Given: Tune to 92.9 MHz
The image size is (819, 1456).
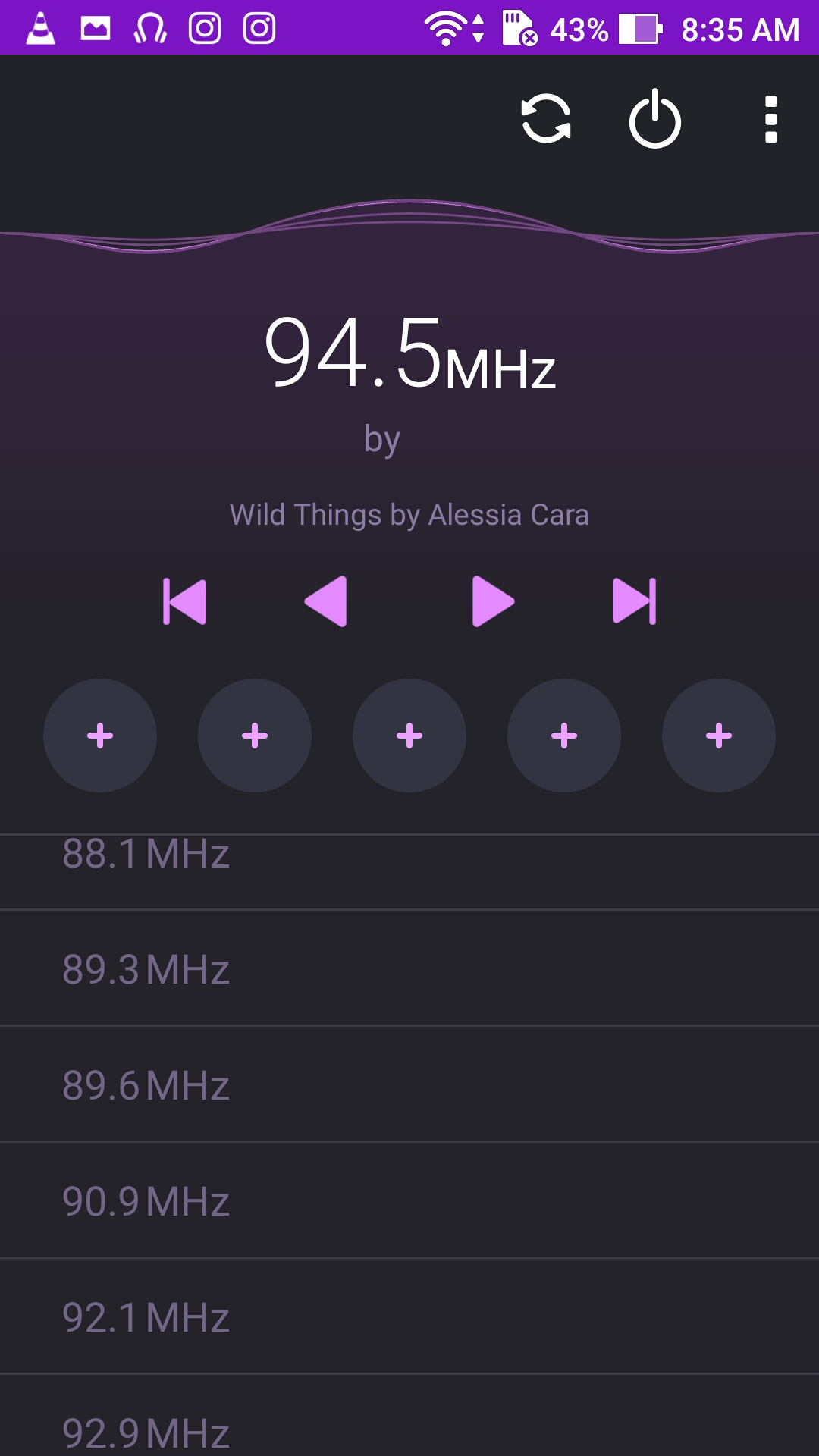Looking at the screenshot, I should [409, 1416].
